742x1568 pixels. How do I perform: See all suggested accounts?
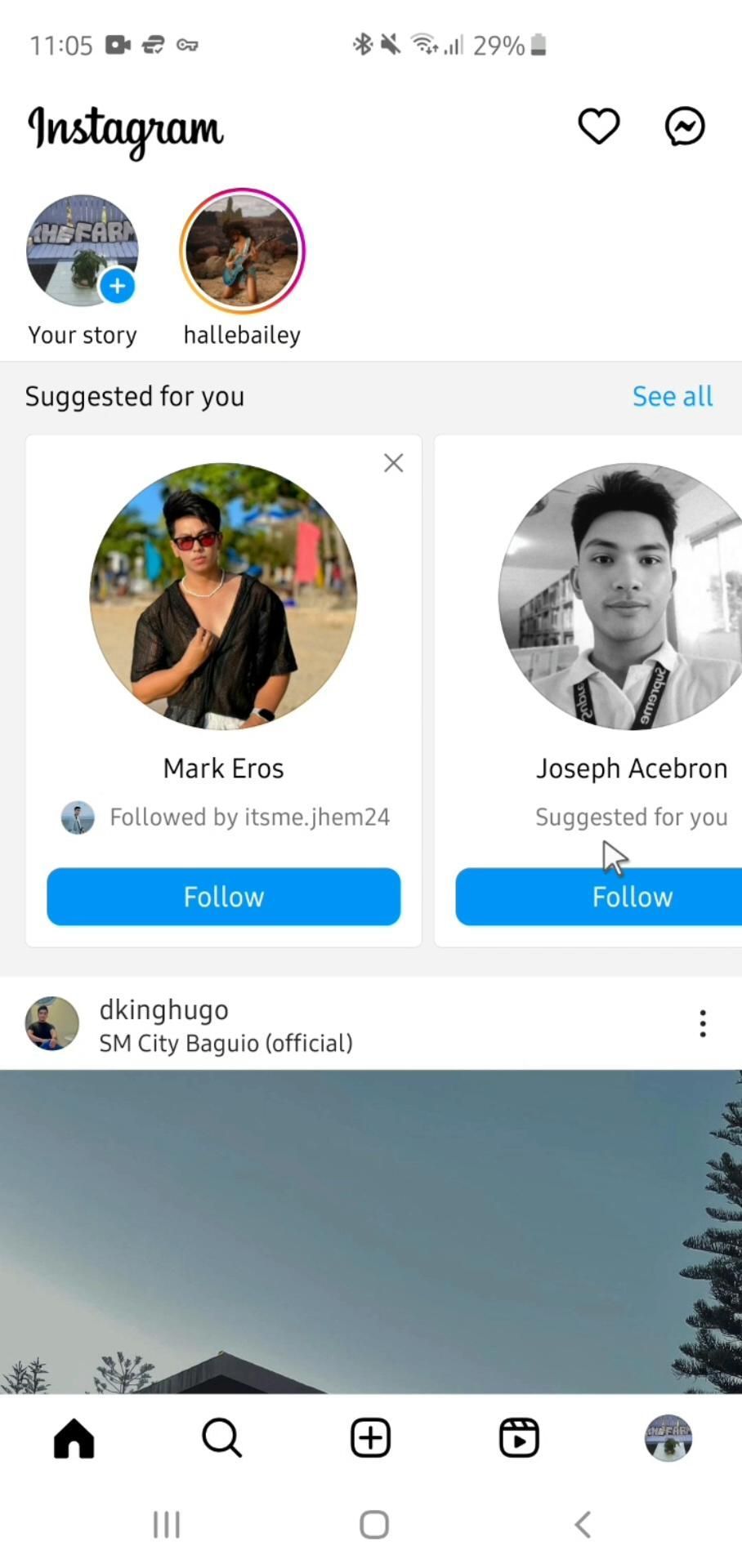672,396
